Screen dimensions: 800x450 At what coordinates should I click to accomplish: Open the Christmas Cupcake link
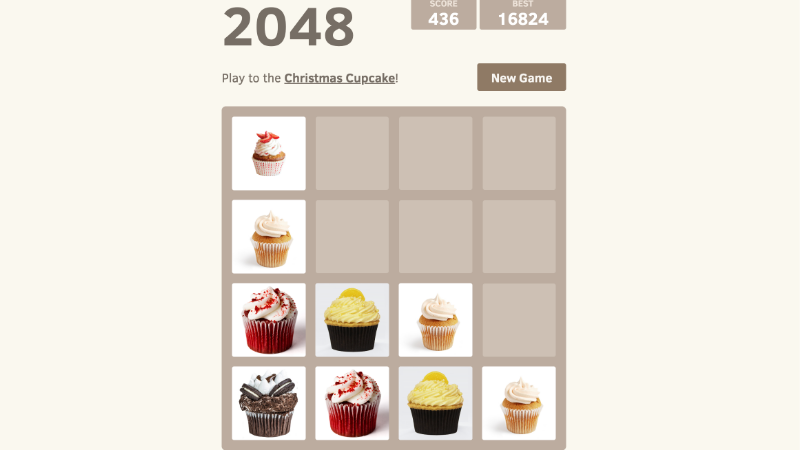click(x=339, y=78)
